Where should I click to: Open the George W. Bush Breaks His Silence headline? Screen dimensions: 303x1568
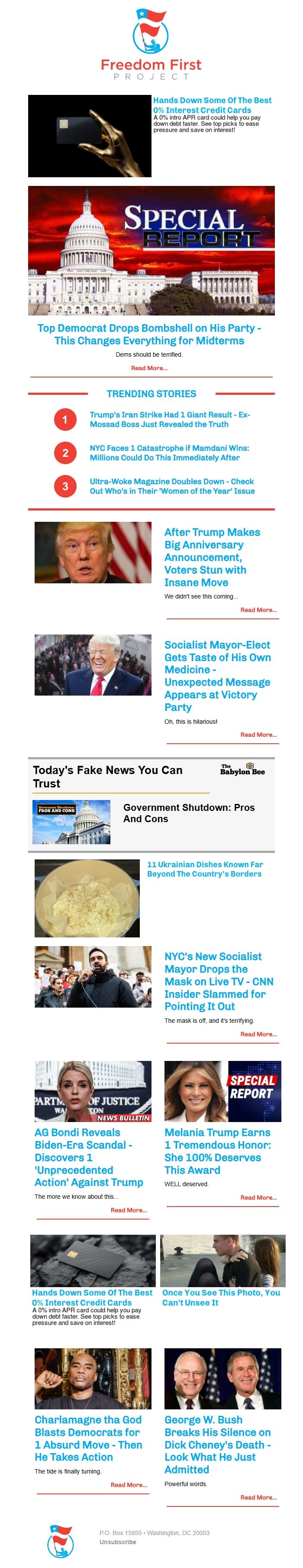(x=217, y=1444)
